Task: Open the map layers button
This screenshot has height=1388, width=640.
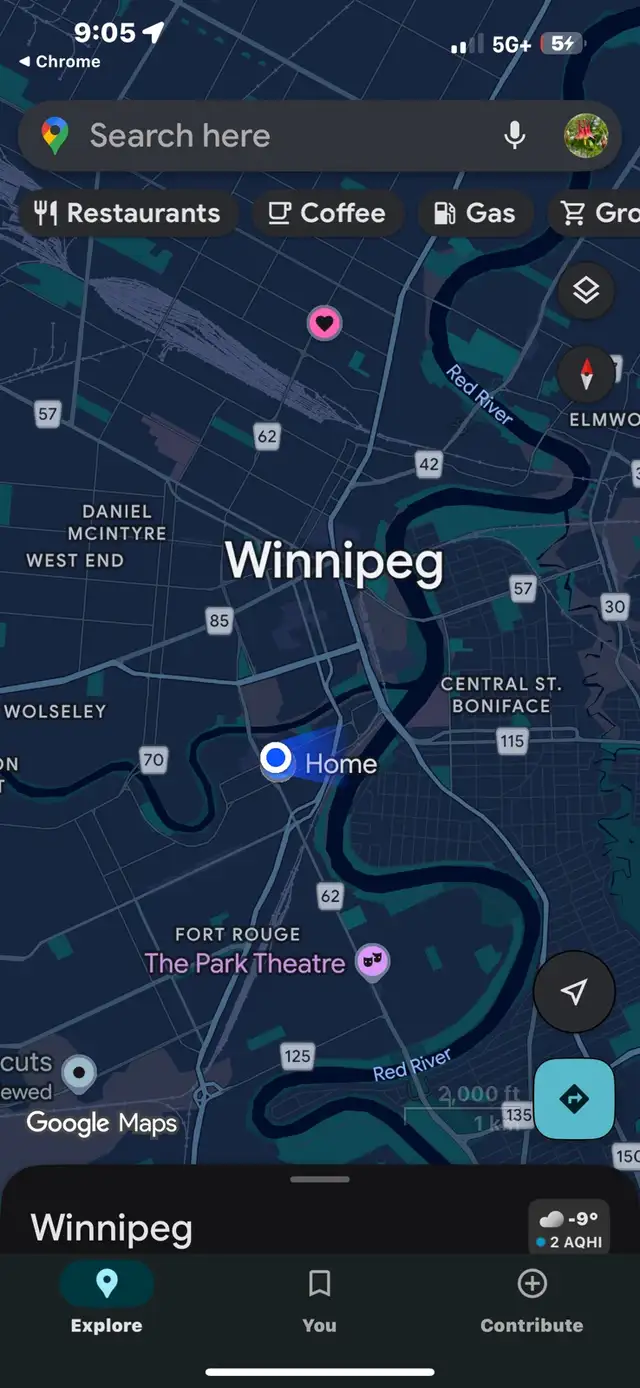Action: point(586,291)
